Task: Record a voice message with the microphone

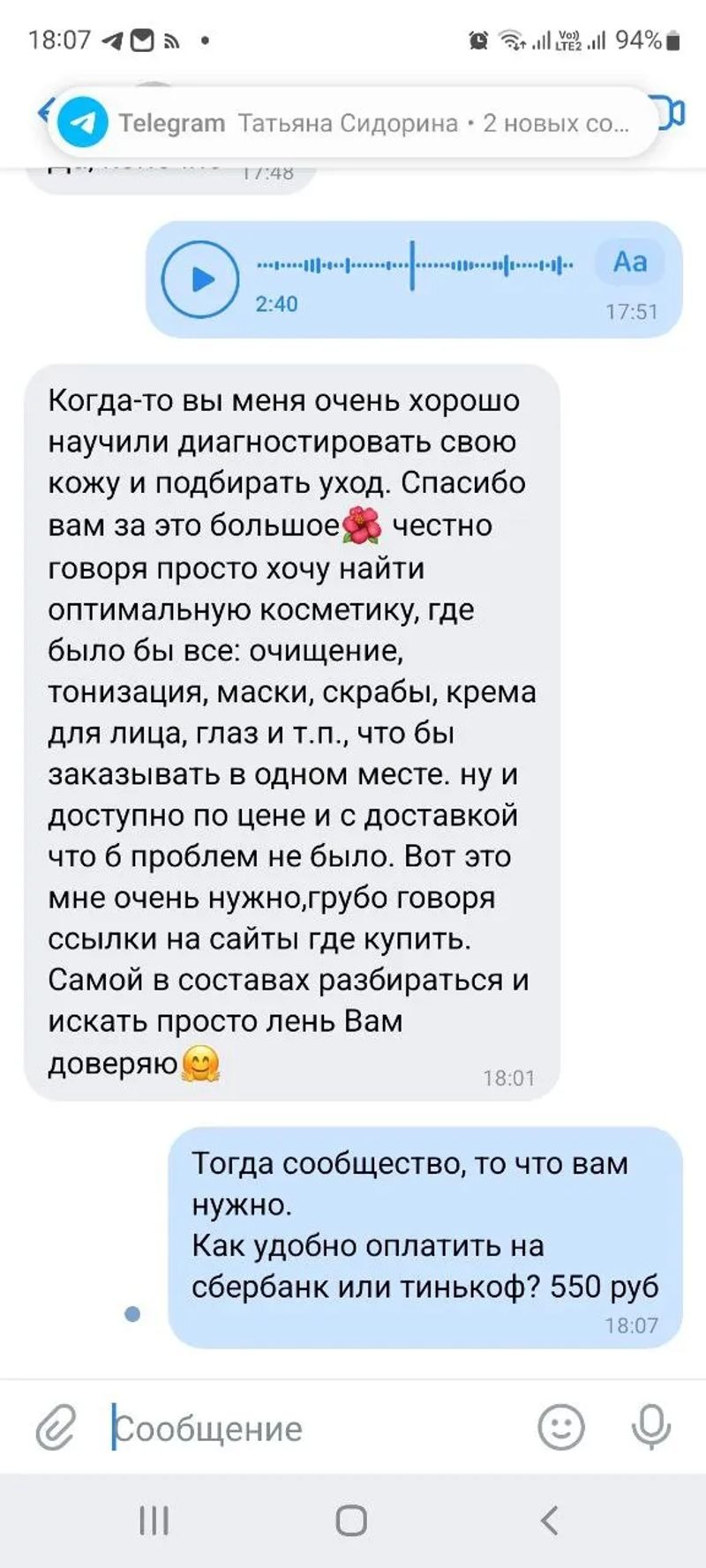Action: coord(651,1426)
